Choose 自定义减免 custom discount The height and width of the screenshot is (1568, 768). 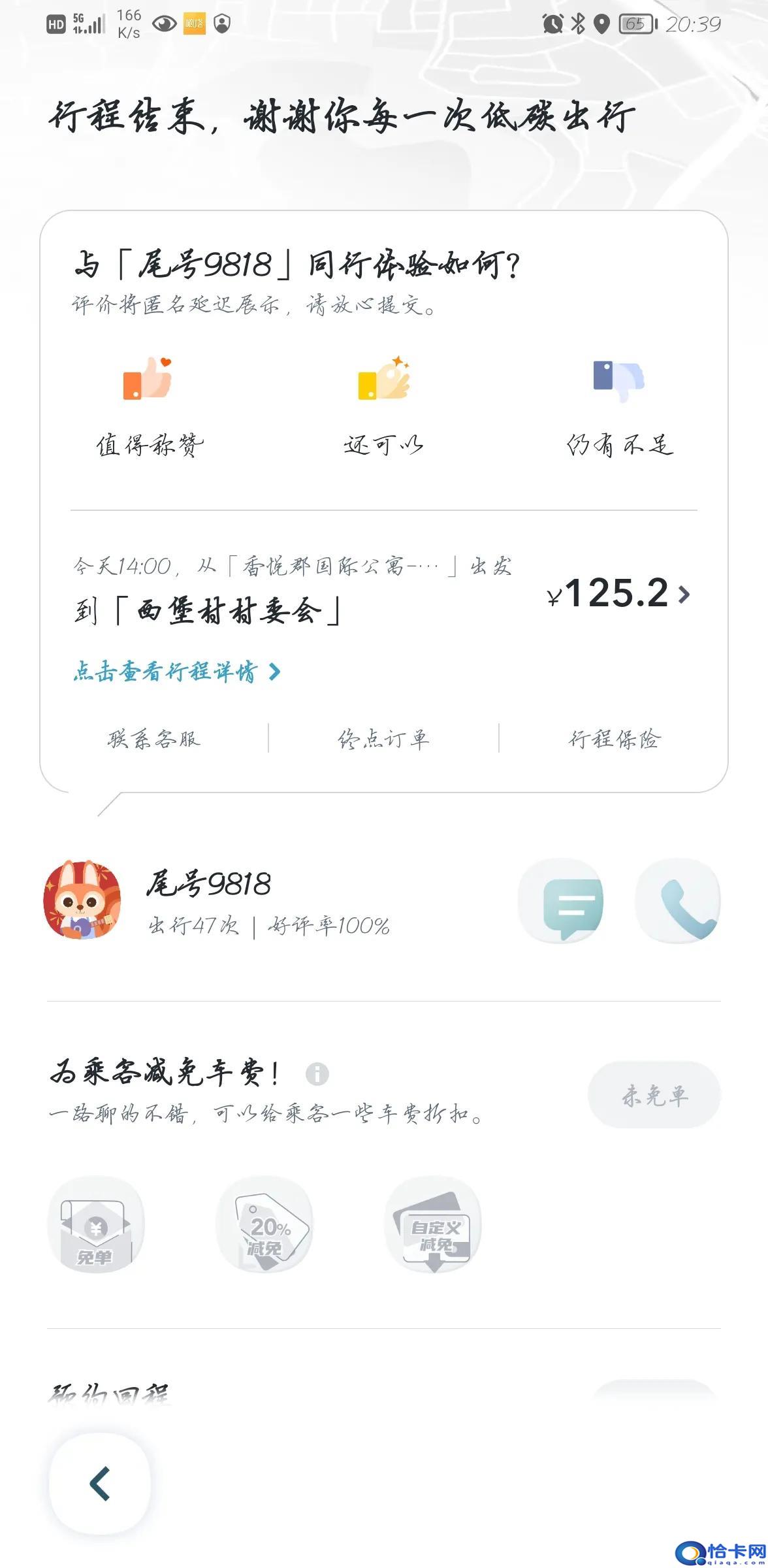coord(433,1224)
